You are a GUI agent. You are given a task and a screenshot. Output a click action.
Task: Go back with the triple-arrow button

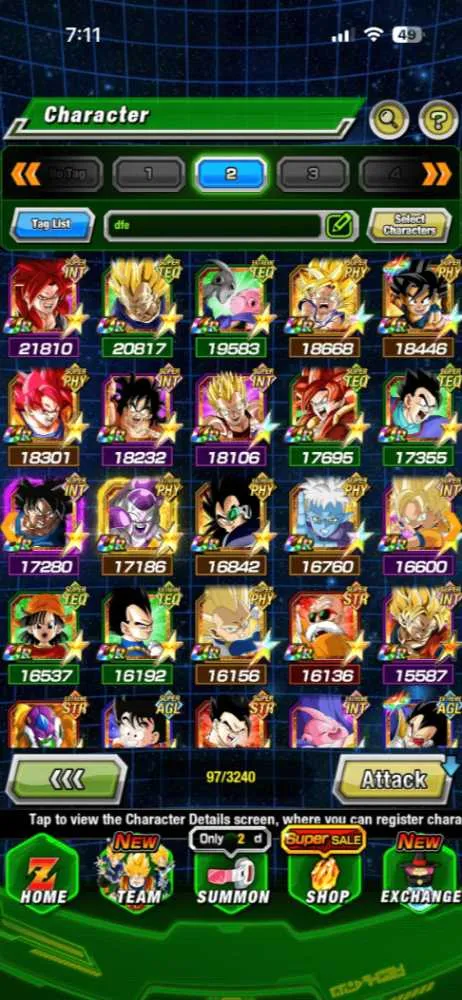tap(66, 779)
